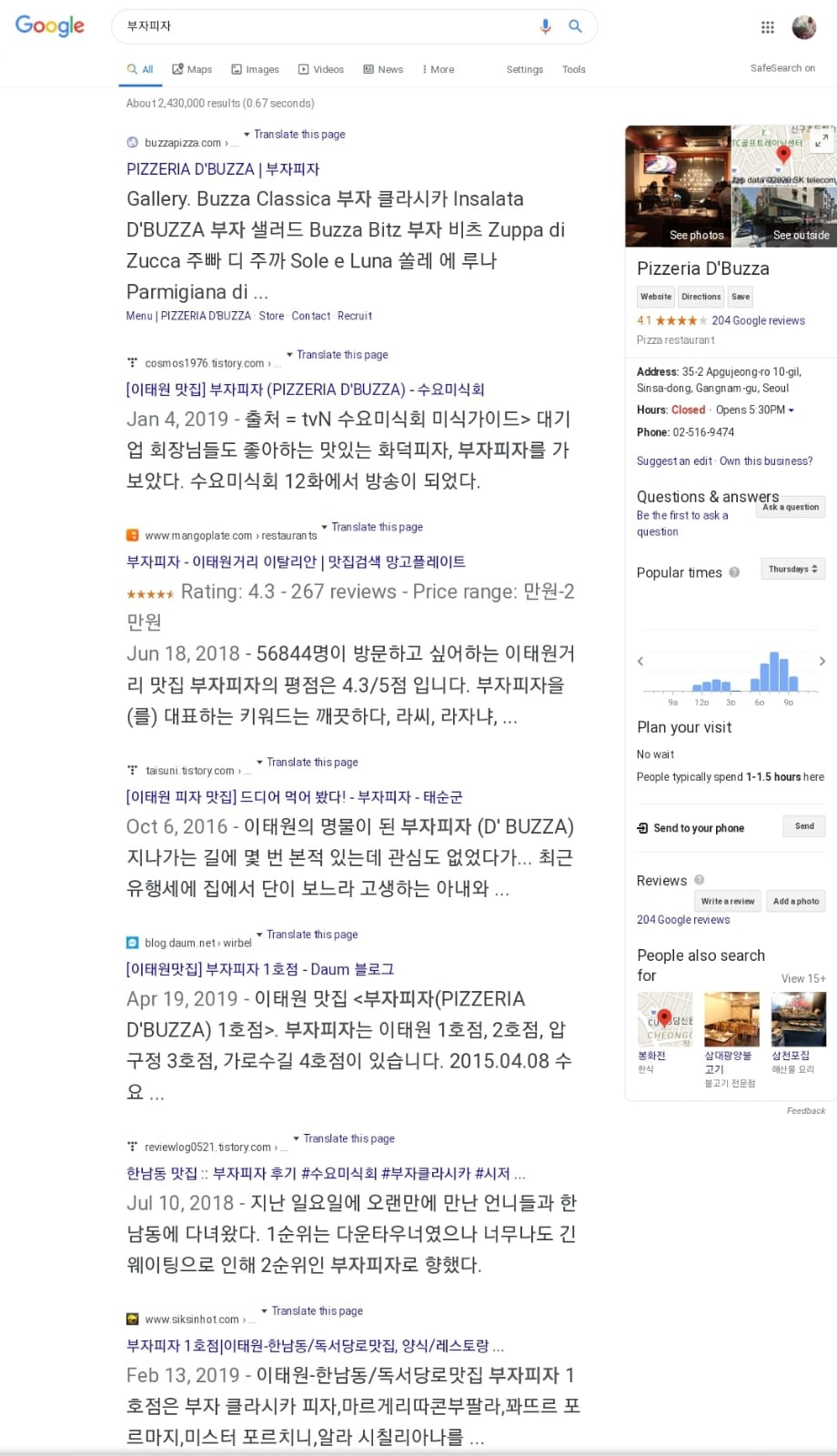The image size is (837, 1456).
Task: Open the mangoplate 부자피자 이태원거리 이탈리안 result
Action: (296, 562)
